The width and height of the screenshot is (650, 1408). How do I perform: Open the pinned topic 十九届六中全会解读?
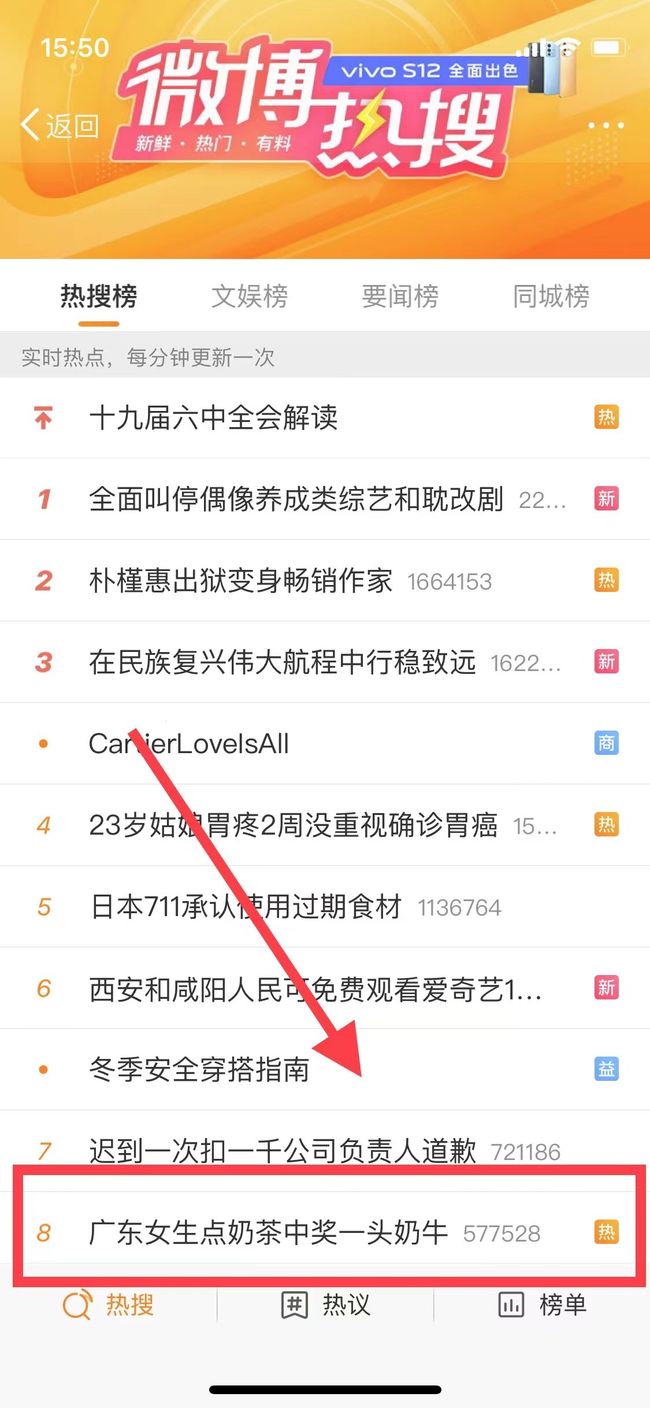click(x=213, y=418)
